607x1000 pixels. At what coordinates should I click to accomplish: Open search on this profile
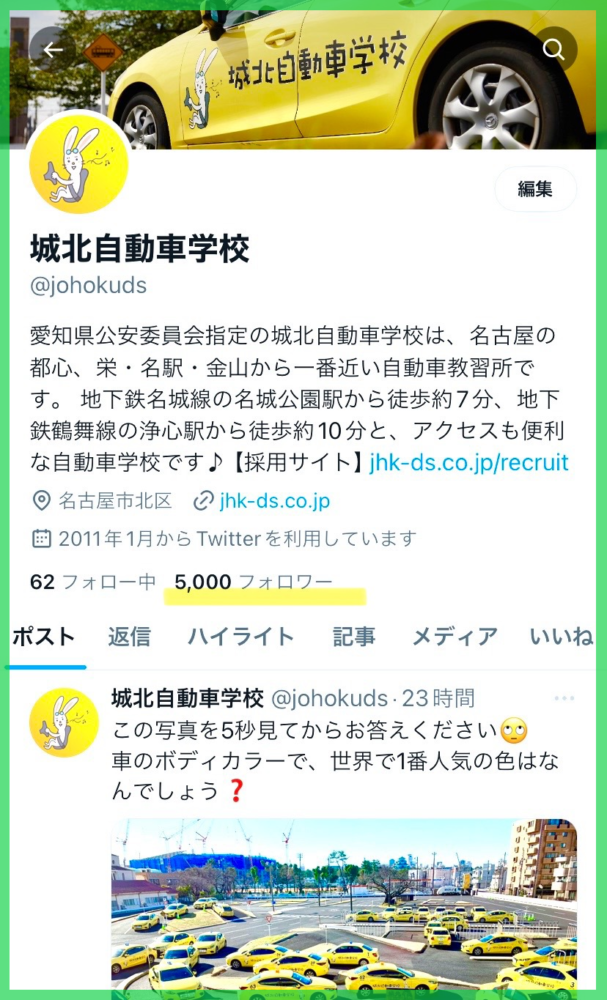tap(554, 48)
